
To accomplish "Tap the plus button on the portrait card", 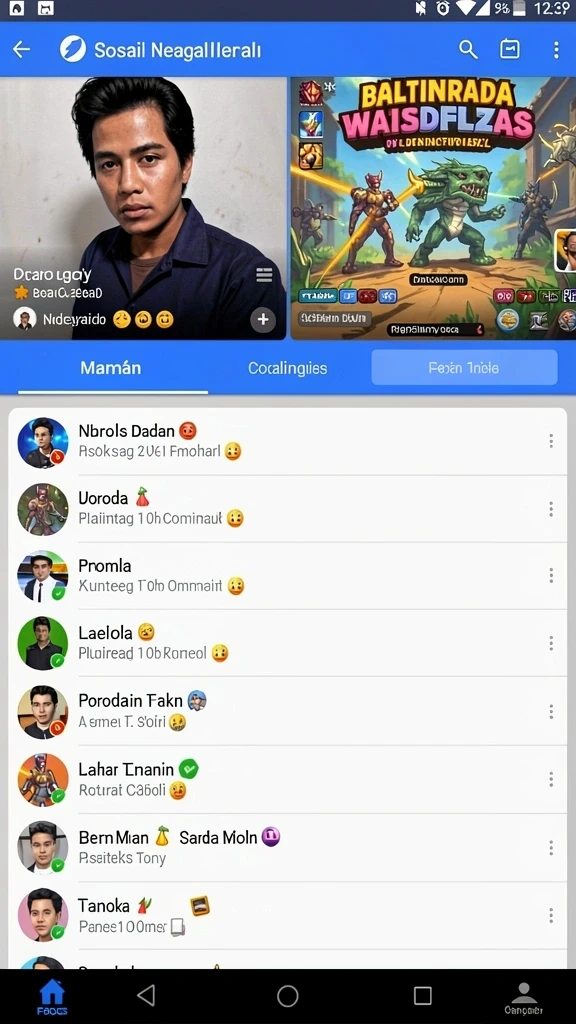I will [263, 319].
